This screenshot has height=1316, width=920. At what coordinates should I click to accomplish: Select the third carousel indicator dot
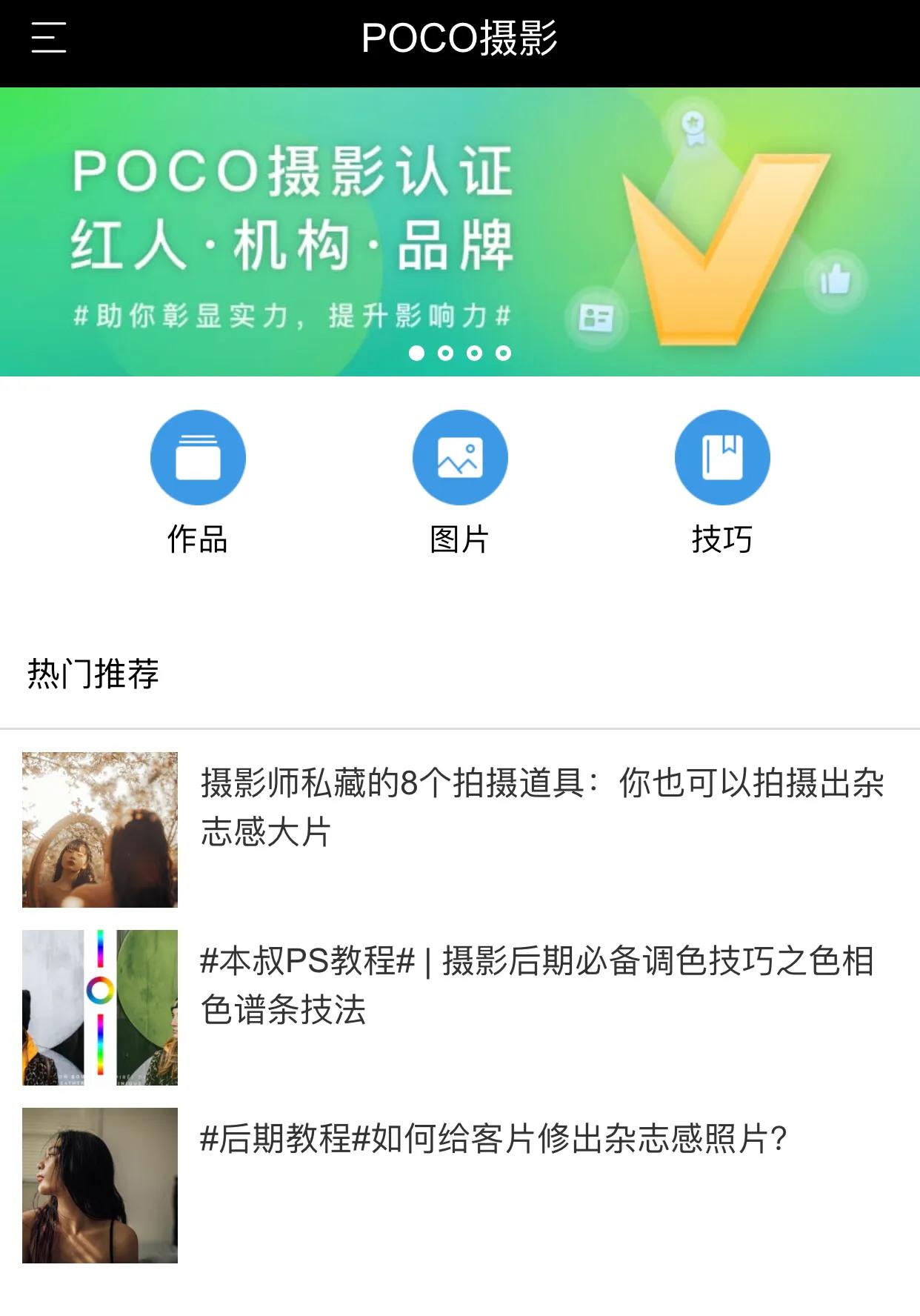(x=475, y=353)
